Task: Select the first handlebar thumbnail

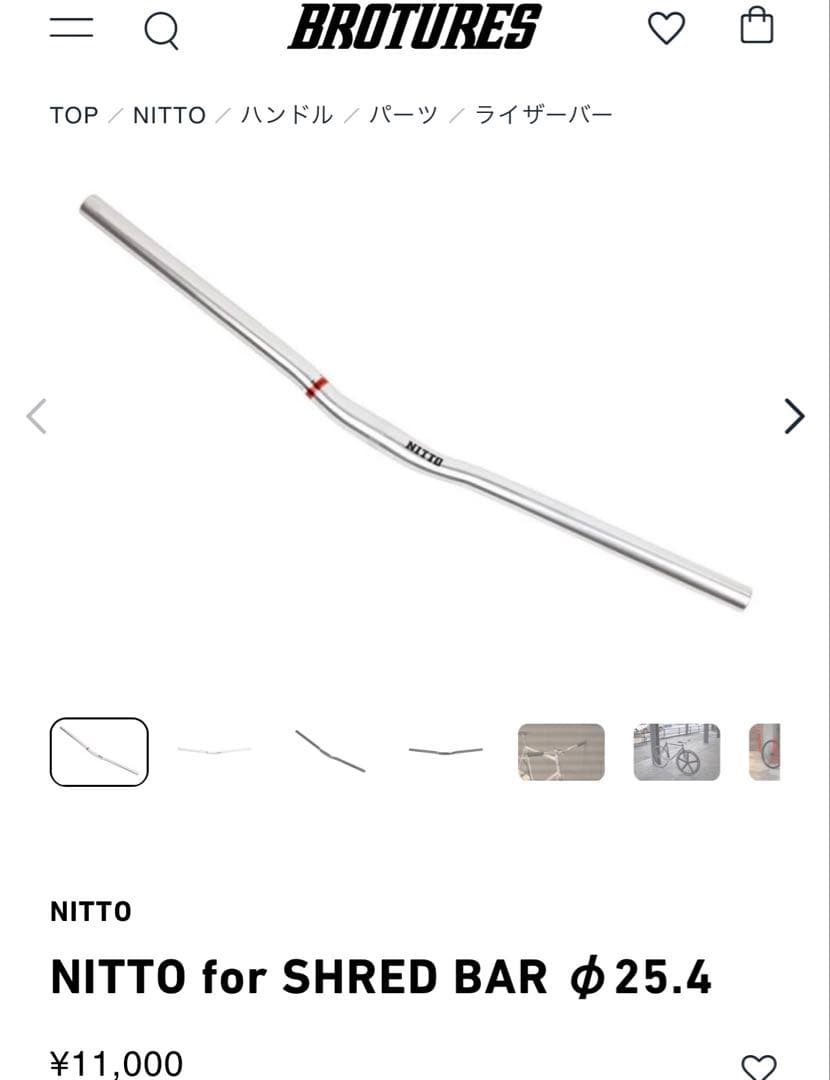Action: 99,752
